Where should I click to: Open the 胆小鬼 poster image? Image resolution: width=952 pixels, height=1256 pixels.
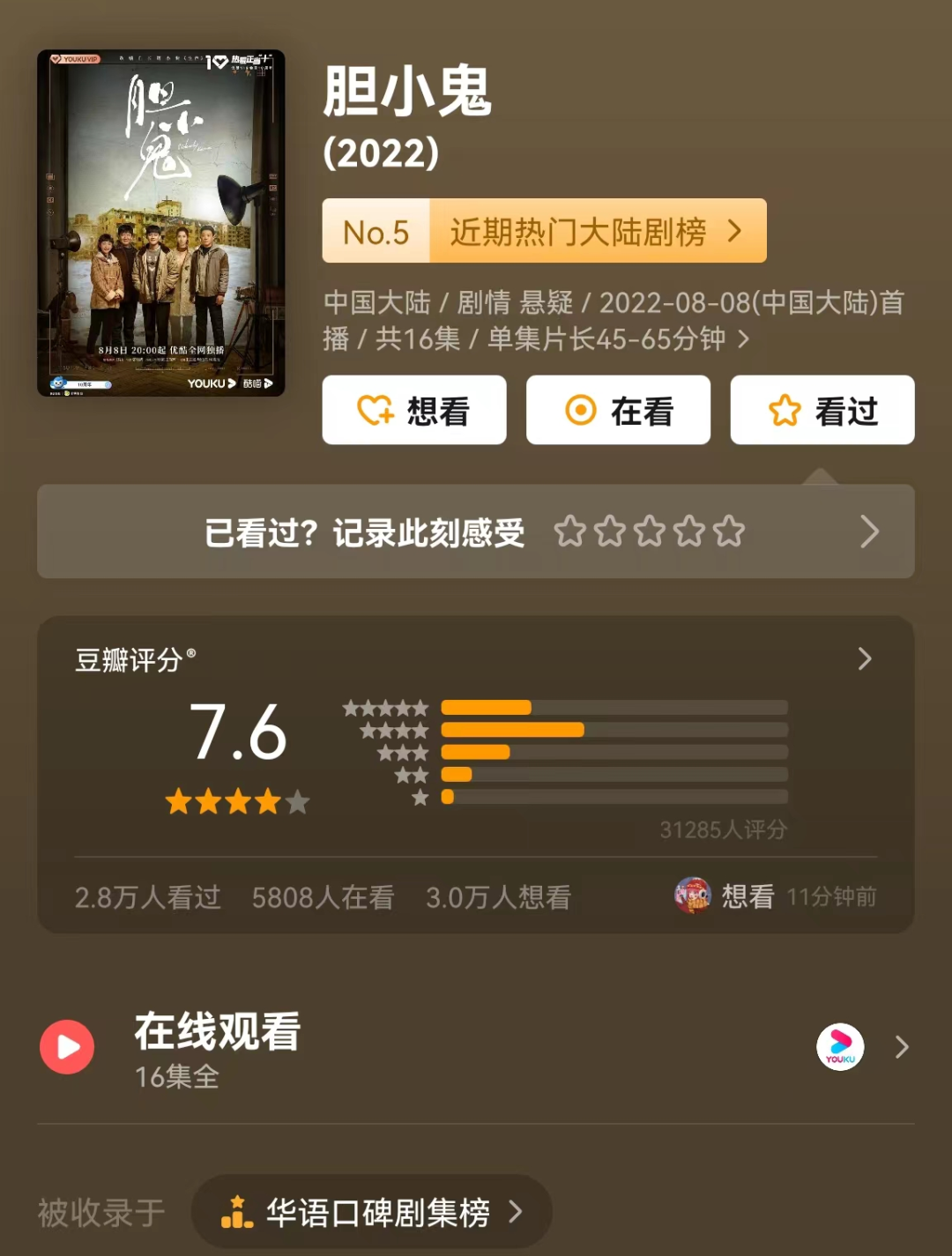(x=160, y=223)
